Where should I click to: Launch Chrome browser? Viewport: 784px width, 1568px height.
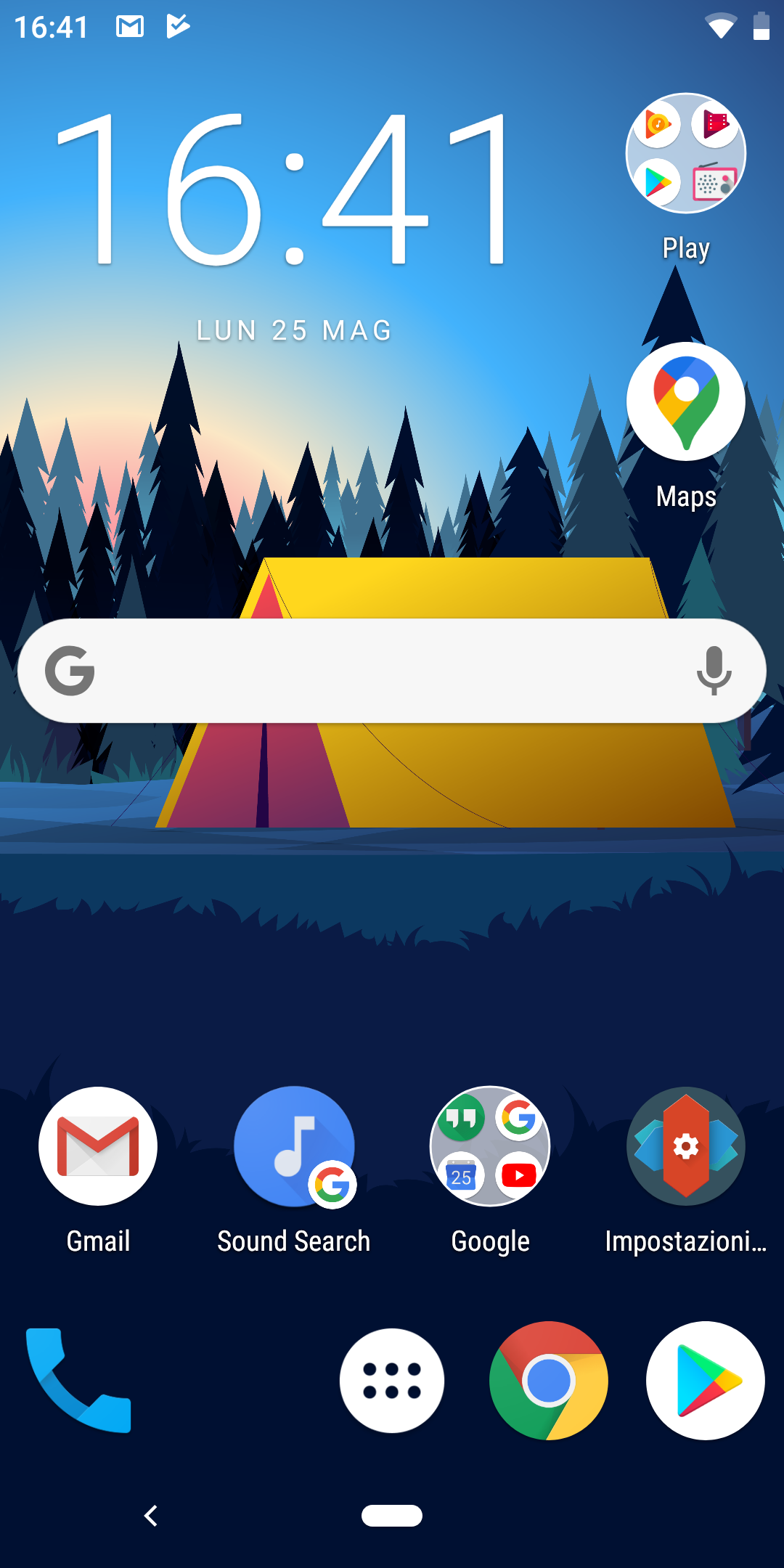[549, 1381]
